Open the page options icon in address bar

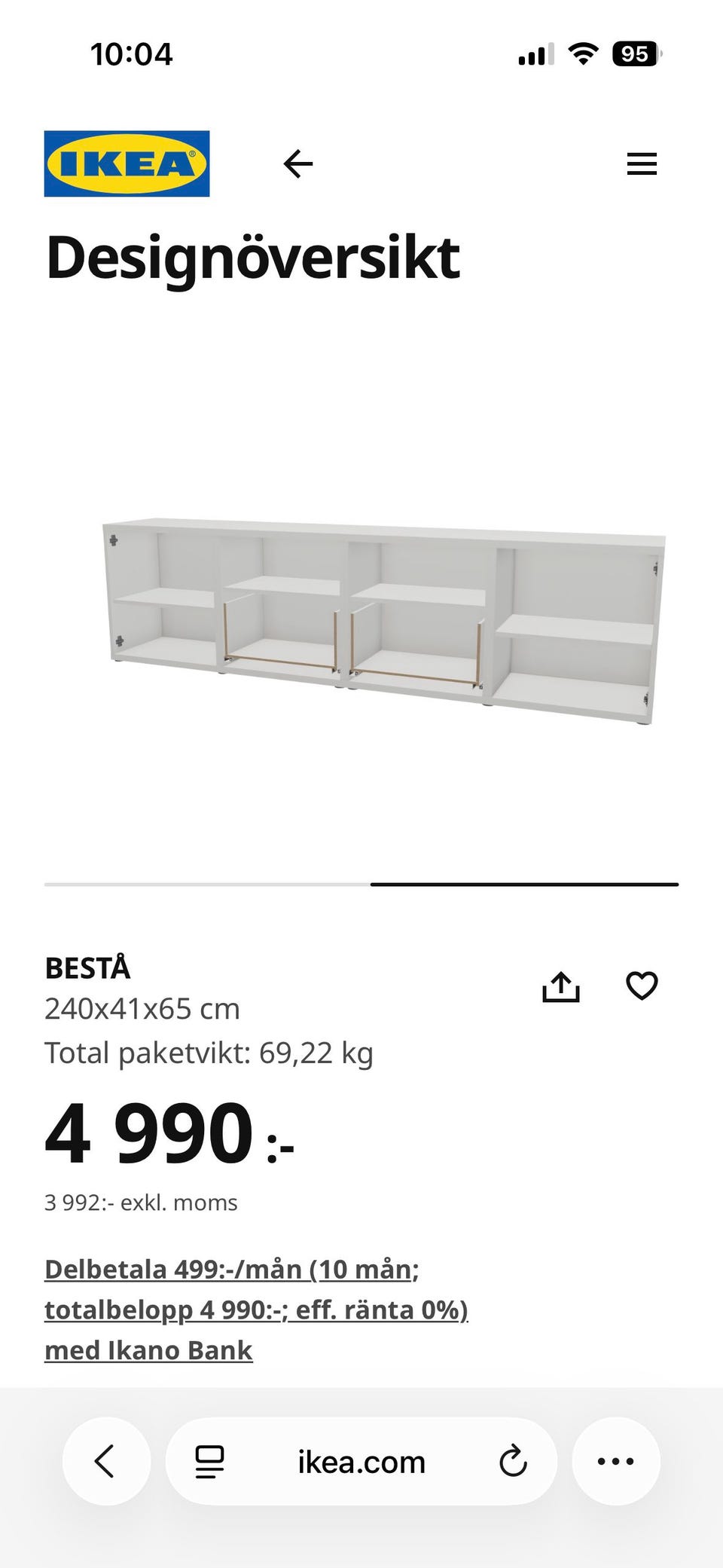[209, 1461]
